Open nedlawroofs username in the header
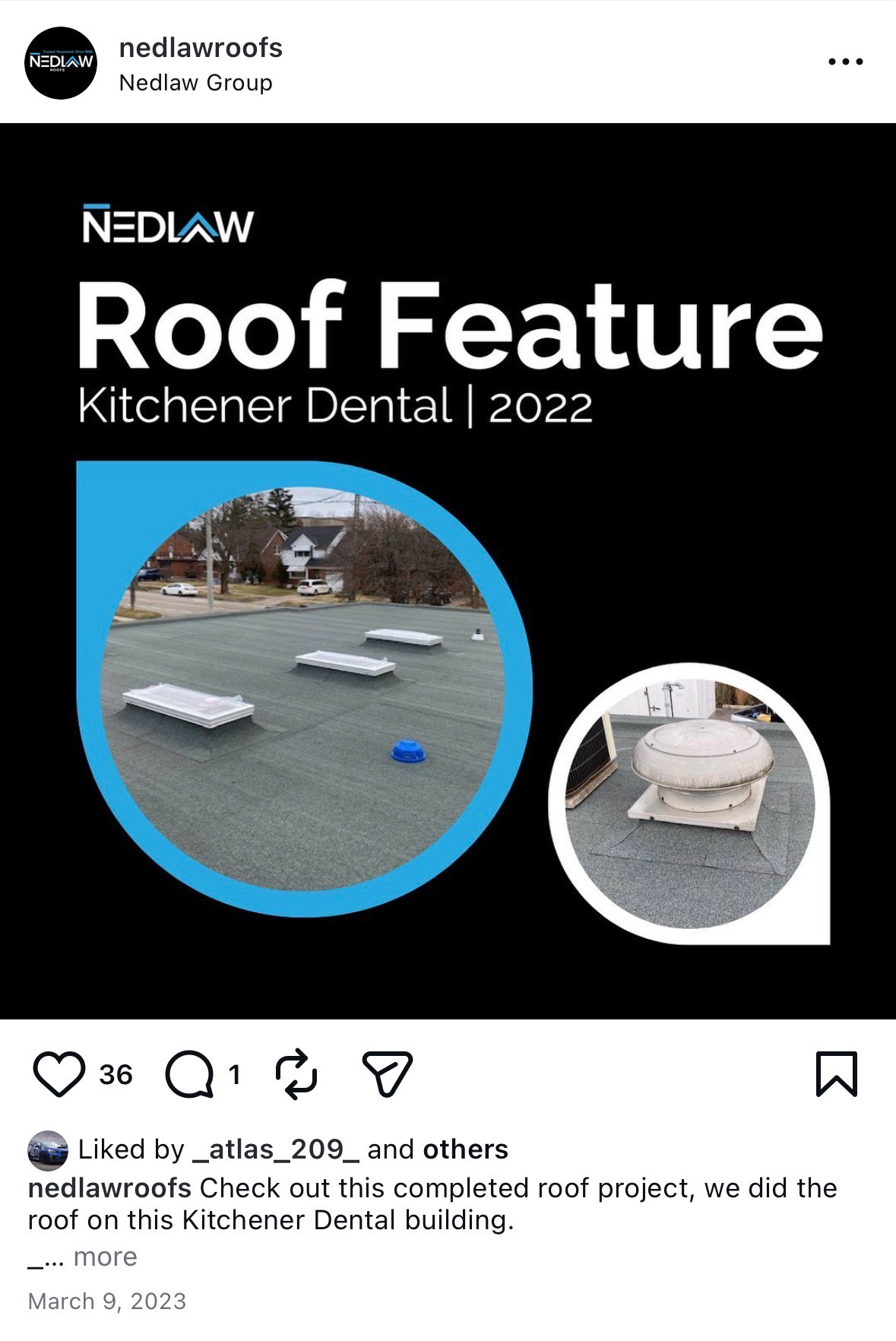This screenshot has width=896, height=1341. coord(201,48)
